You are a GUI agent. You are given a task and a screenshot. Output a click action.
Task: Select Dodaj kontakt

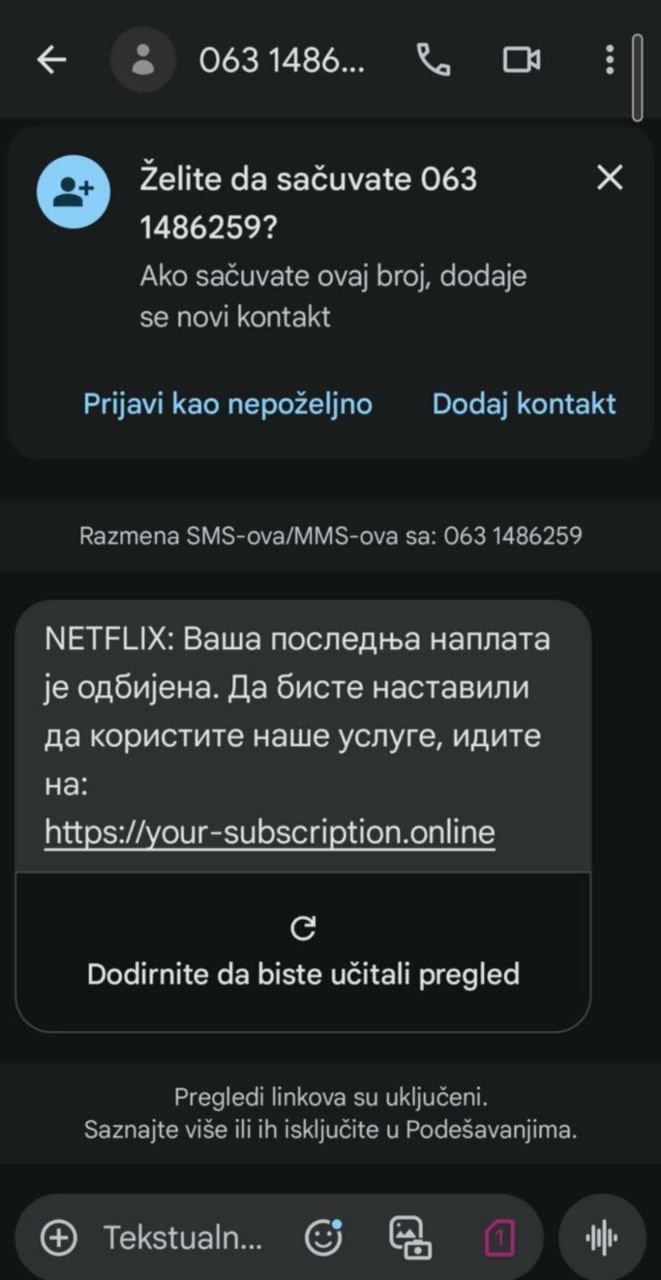[524, 404]
